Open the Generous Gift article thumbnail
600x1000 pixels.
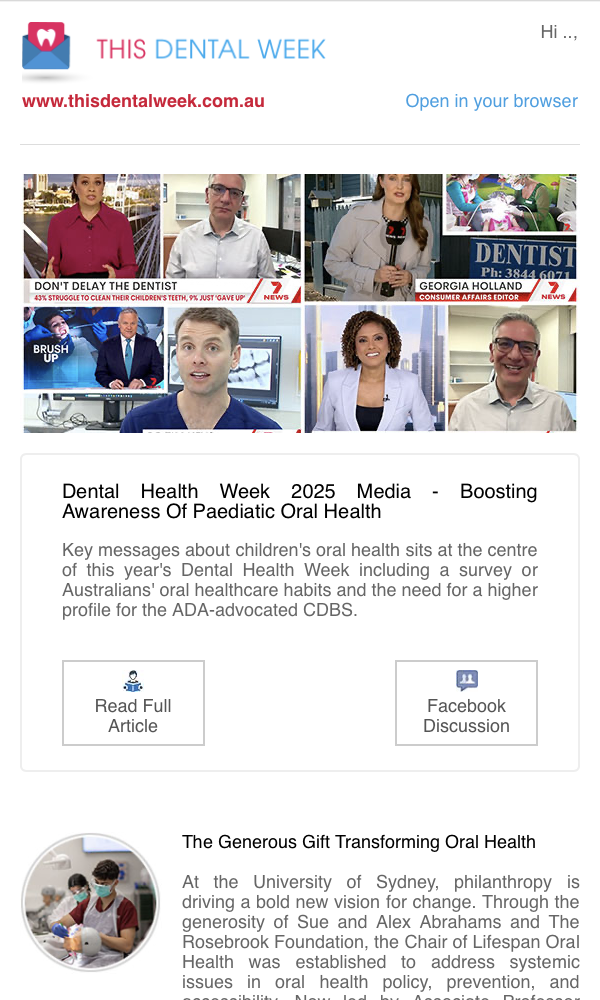click(x=91, y=902)
